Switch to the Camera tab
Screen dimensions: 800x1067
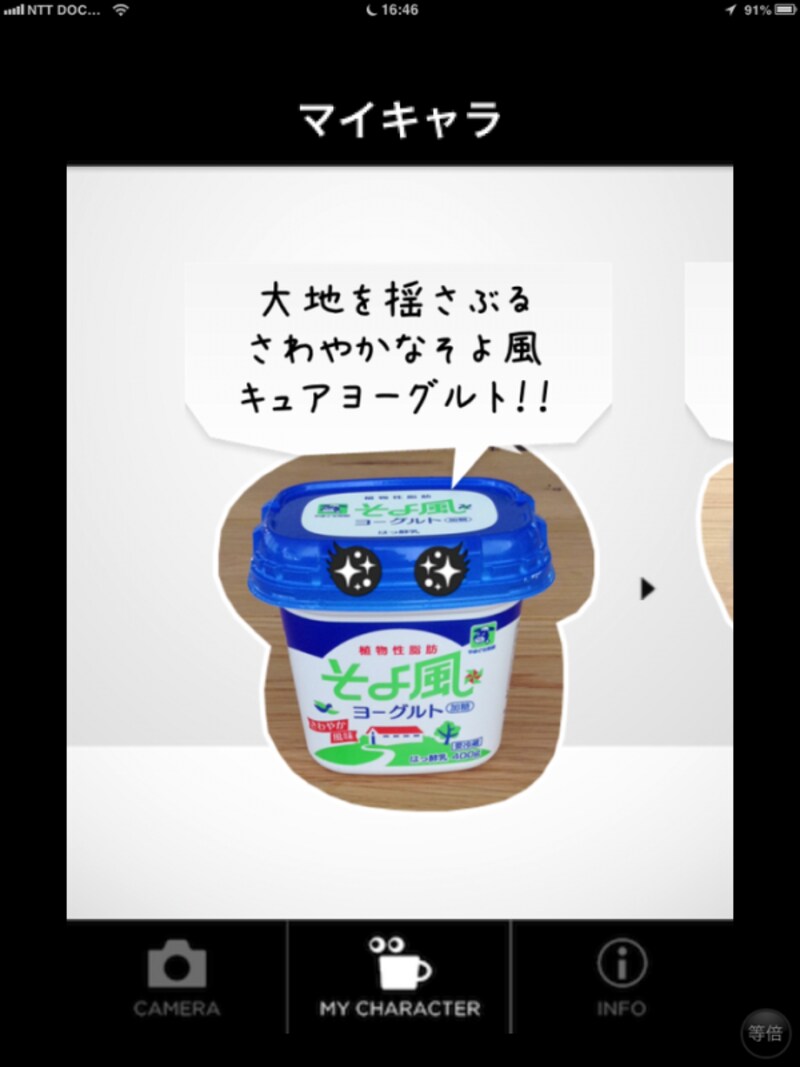[x=177, y=978]
